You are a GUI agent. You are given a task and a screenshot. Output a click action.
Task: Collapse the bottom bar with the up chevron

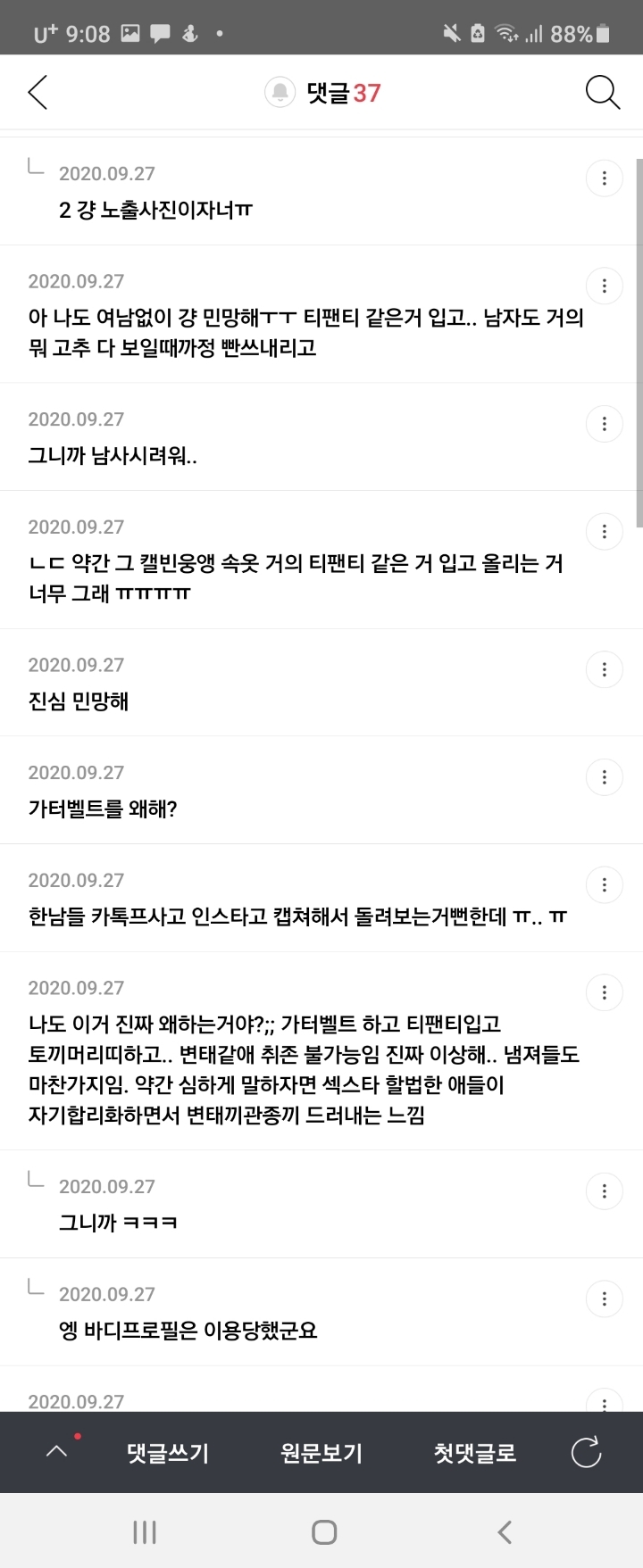click(x=56, y=1452)
